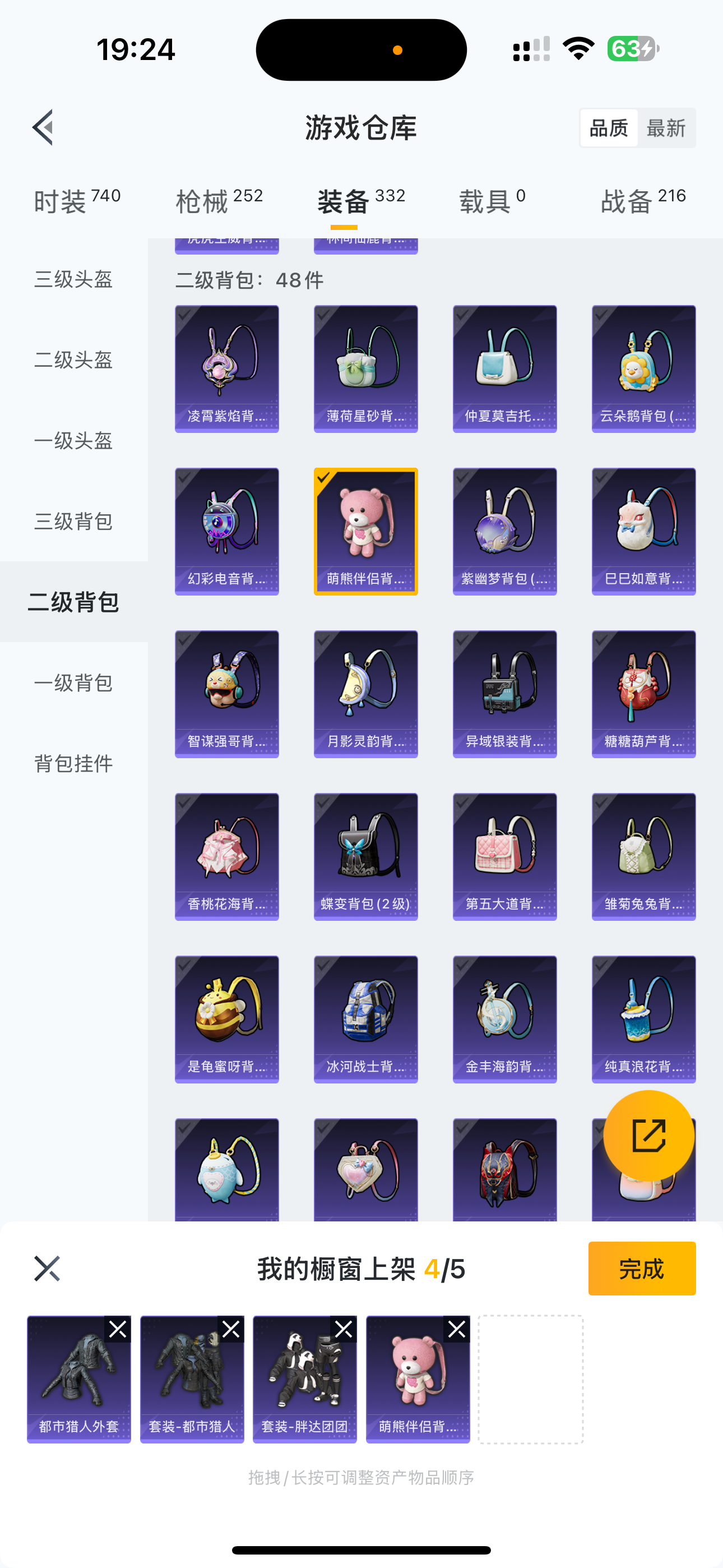This screenshot has width=723, height=1568.
Task: Confirm showcase with 完成
Action: pos(641,1269)
